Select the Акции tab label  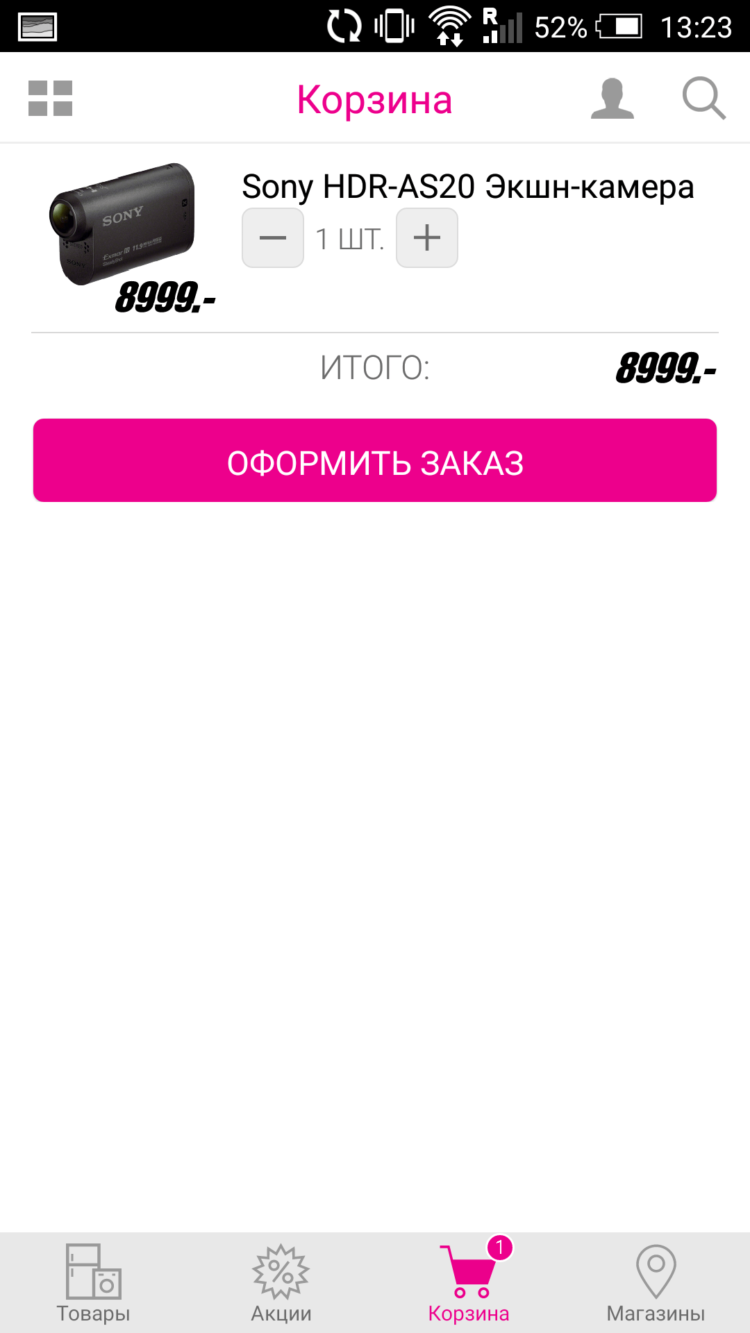point(280,1314)
